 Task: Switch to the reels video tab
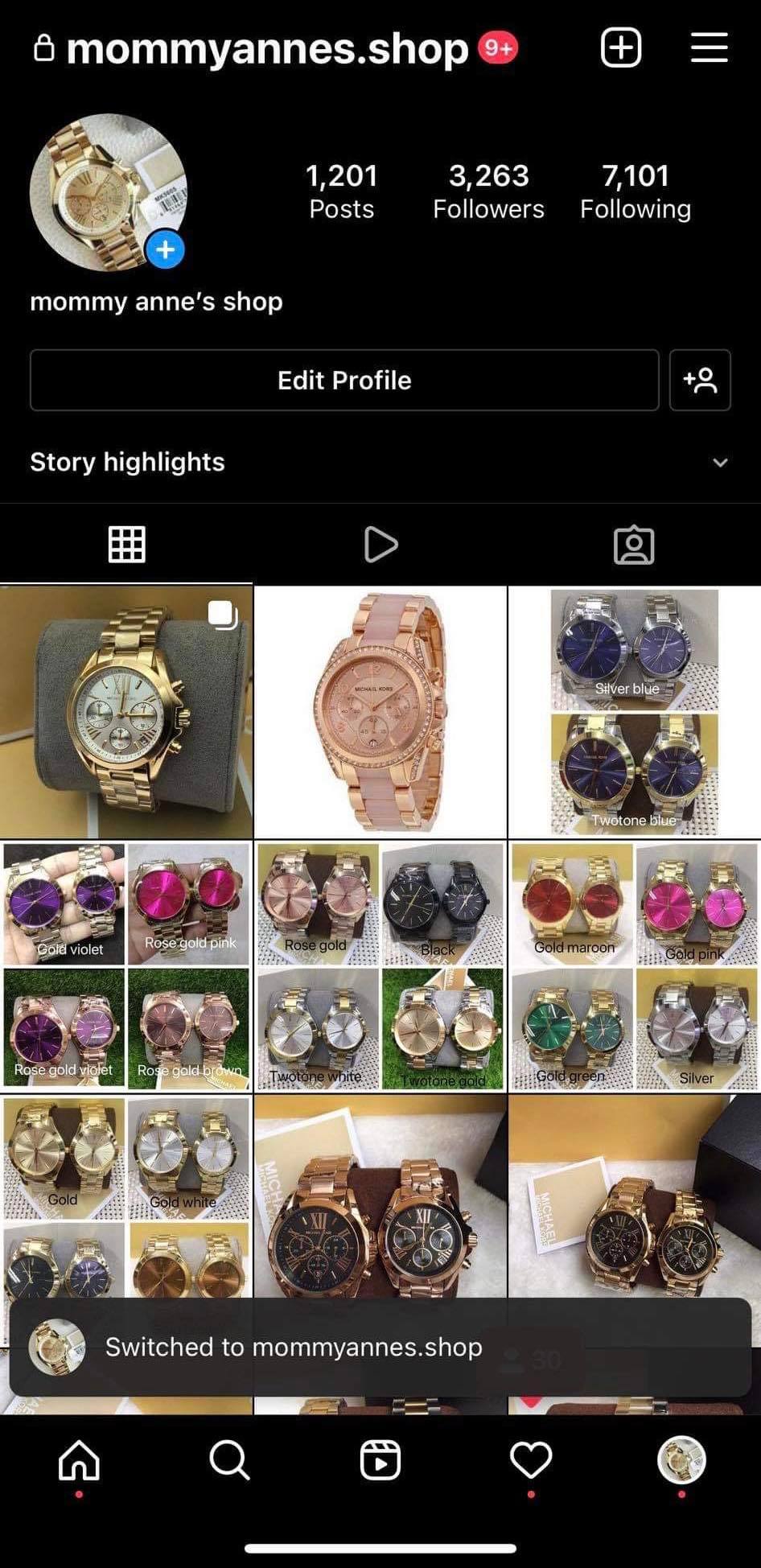[x=380, y=545]
